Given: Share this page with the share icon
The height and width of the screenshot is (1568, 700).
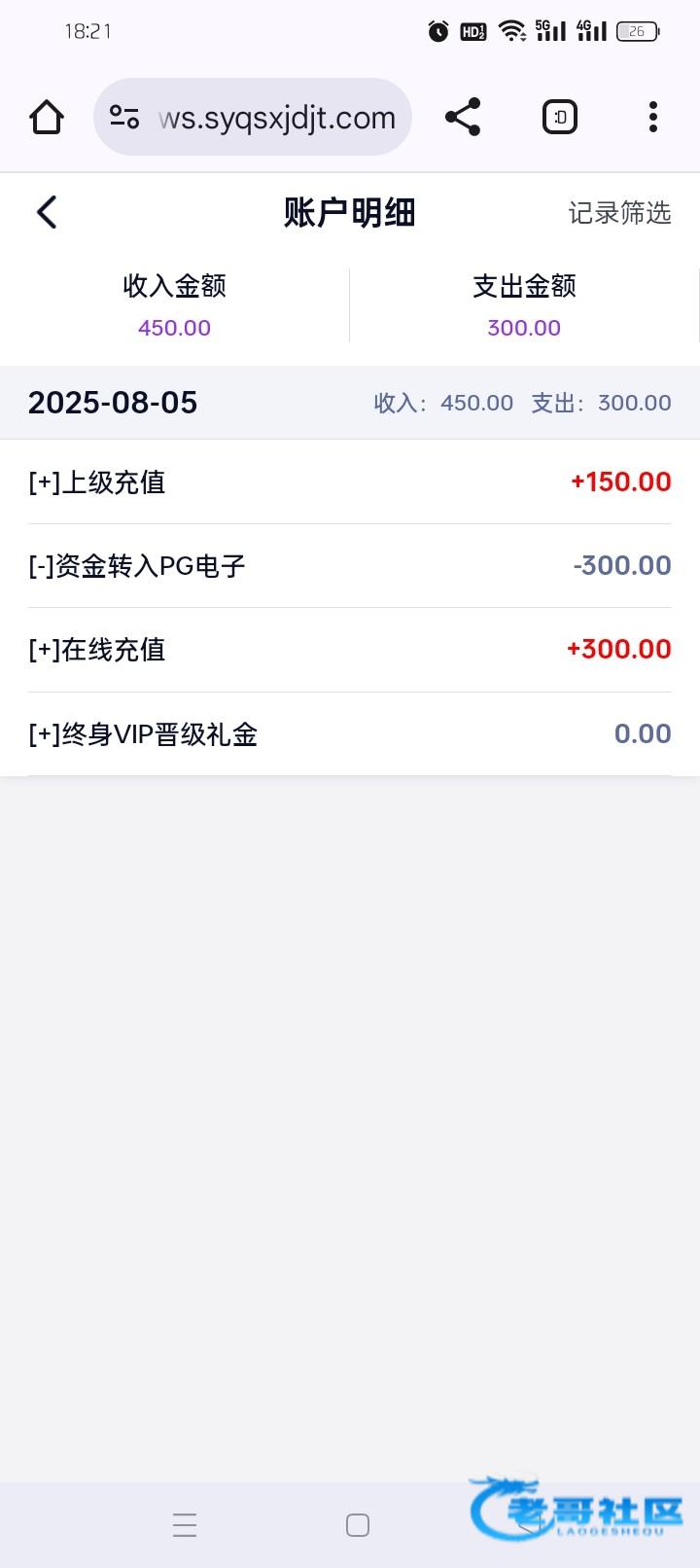Looking at the screenshot, I should (x=463, y=118).
